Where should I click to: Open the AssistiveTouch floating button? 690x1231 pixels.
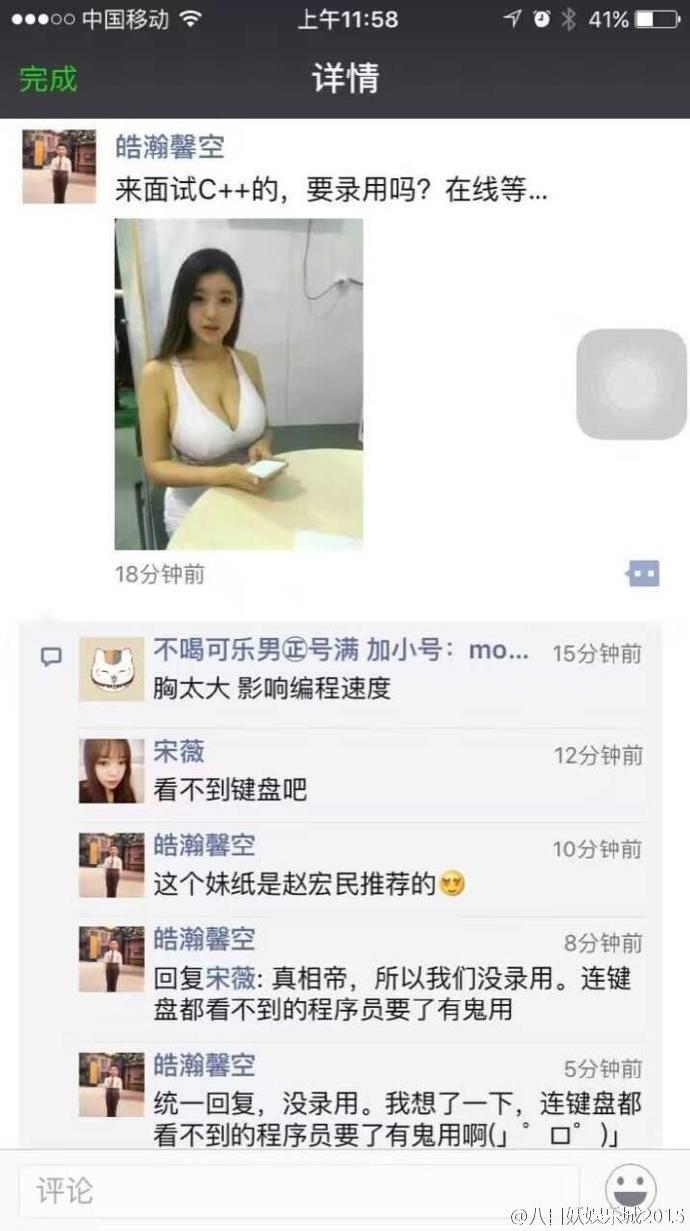click(632, 384)
